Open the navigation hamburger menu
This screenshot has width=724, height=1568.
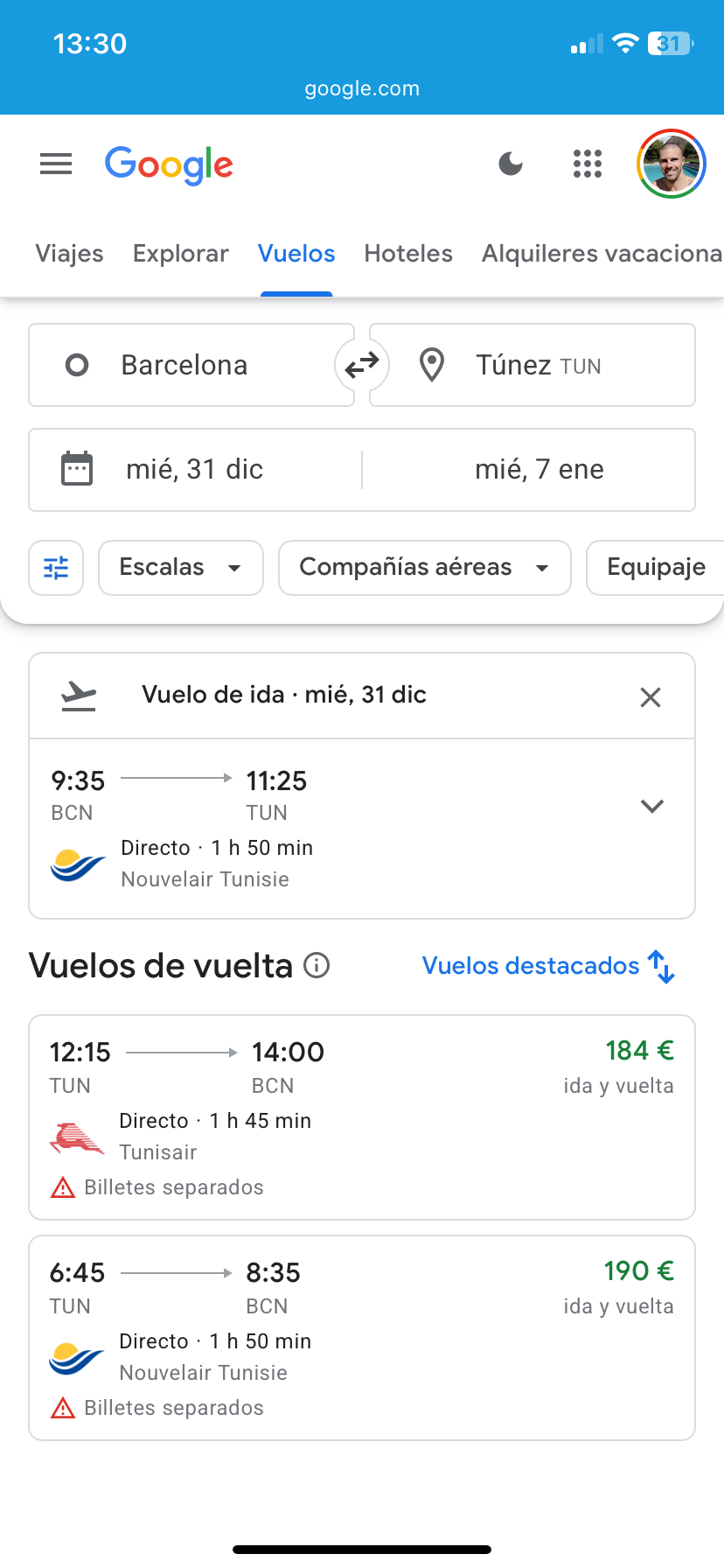tap(55, 164)
